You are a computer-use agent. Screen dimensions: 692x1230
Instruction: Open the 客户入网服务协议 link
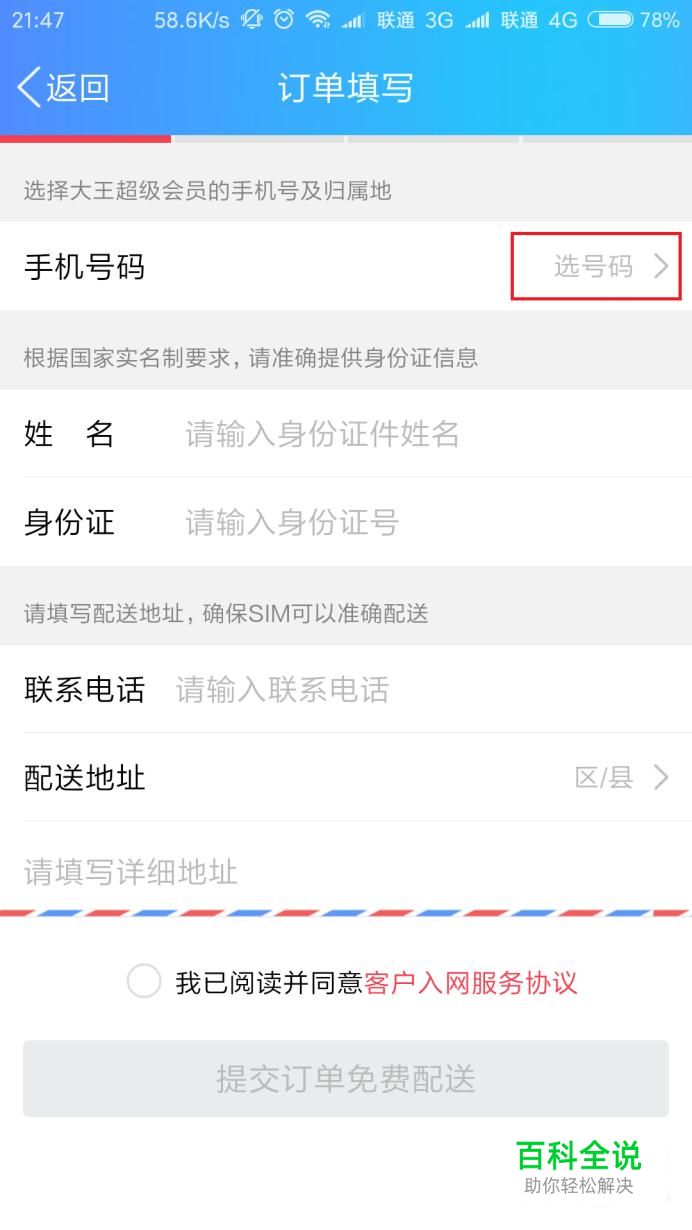tap(471, 982)
